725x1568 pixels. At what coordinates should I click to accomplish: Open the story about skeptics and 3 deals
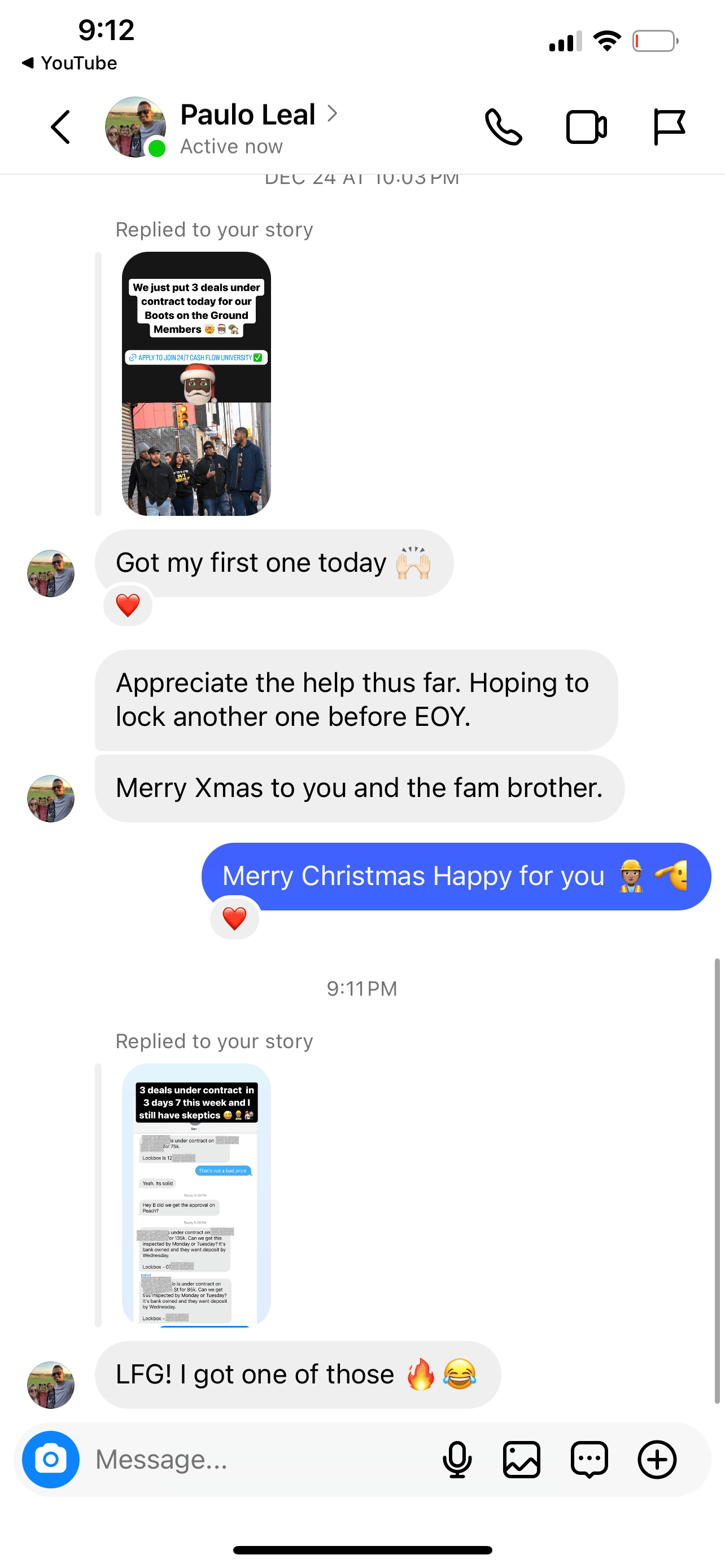(x=196, y=1194)
